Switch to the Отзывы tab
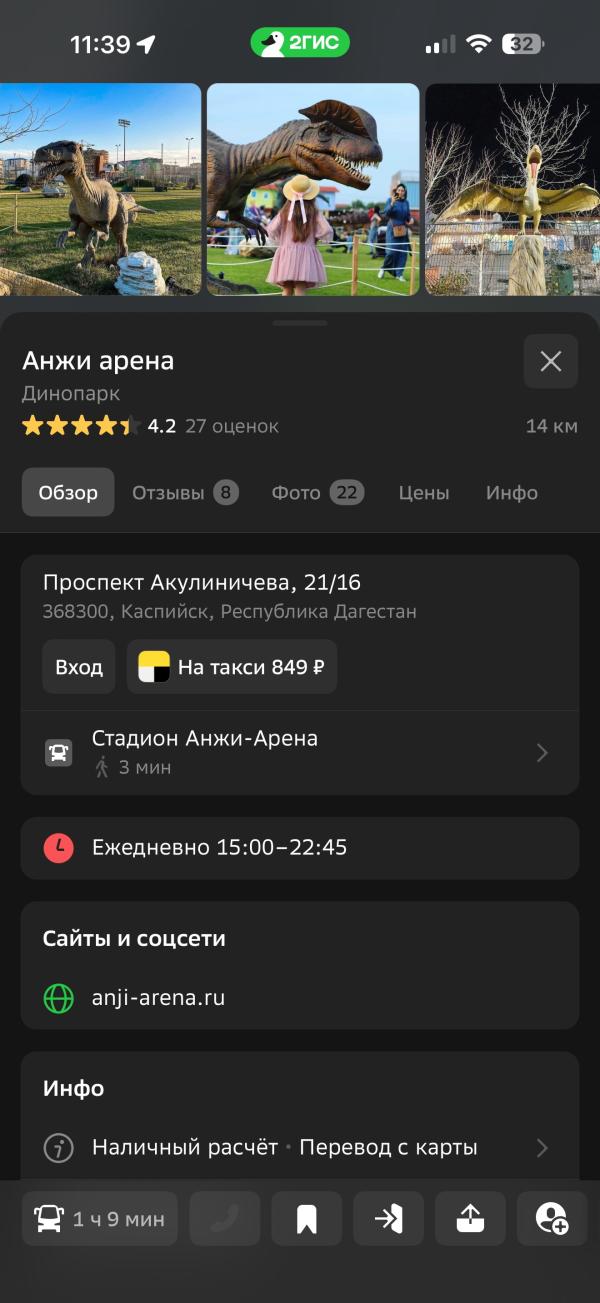The image size is (600, 1303). pyautogui.click(x=185, y=492)
